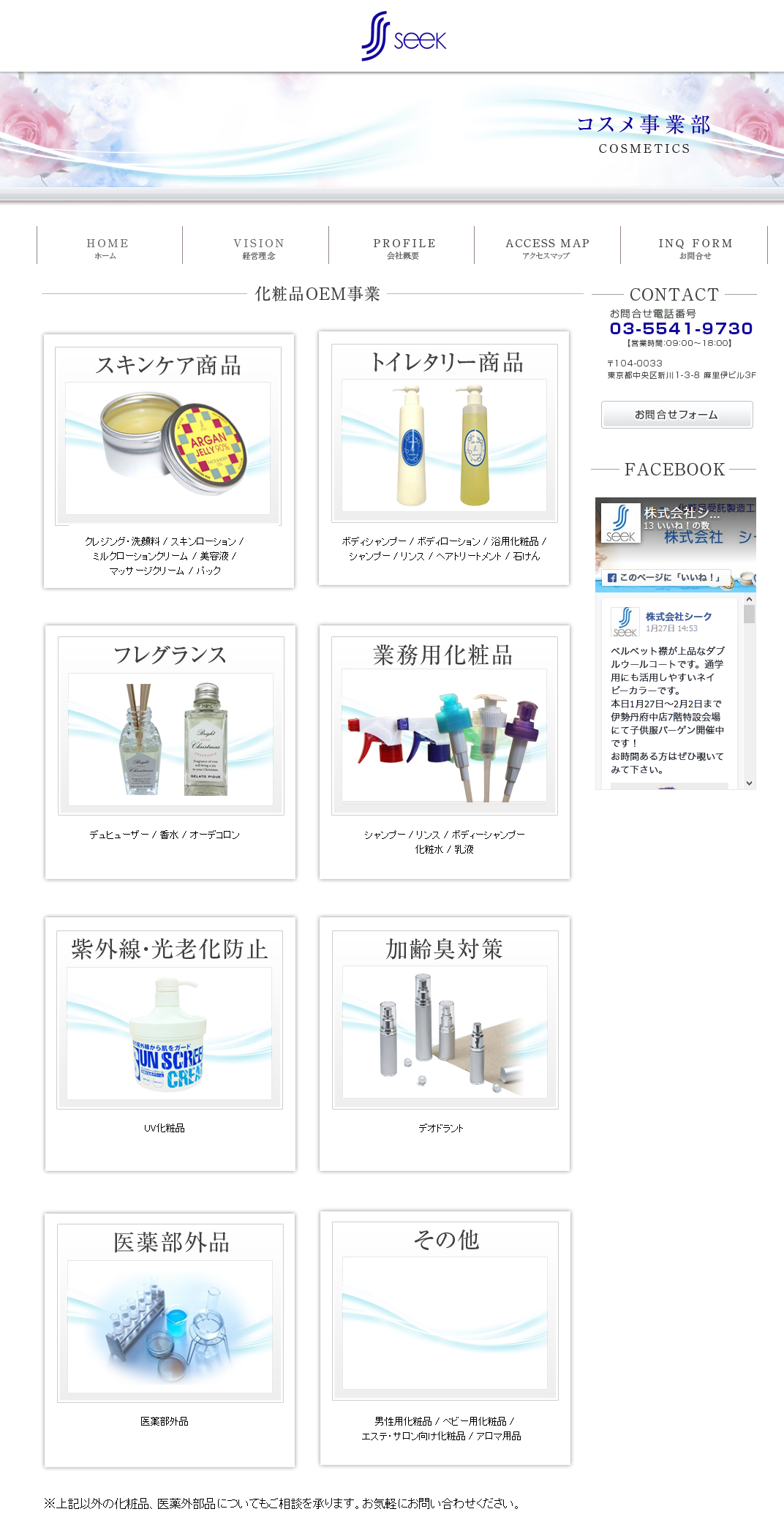View the 業務用化粧品 card
This screenshot has width=784, height=1528.
445,752
